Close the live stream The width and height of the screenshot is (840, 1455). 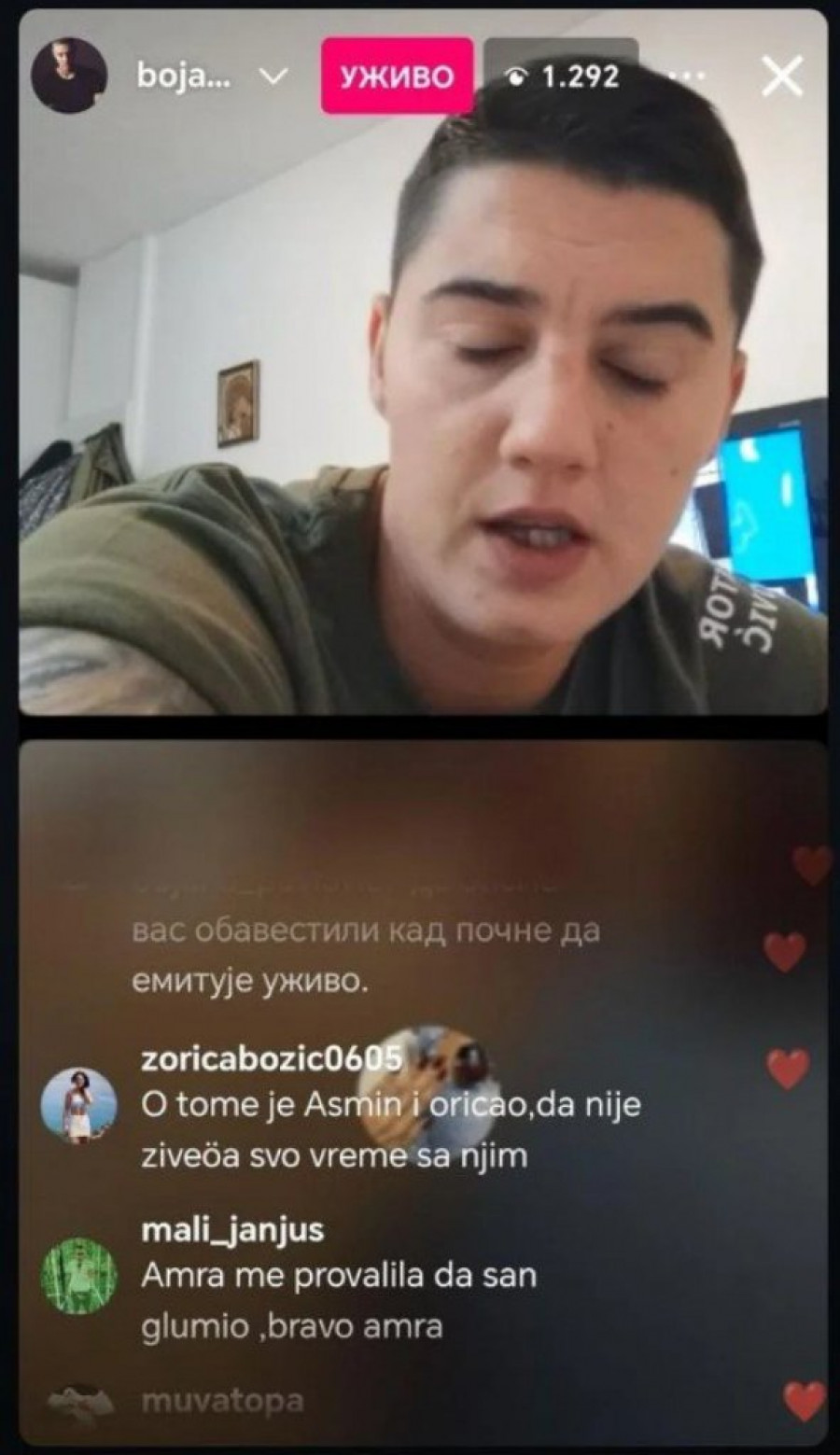pos(782,77)
